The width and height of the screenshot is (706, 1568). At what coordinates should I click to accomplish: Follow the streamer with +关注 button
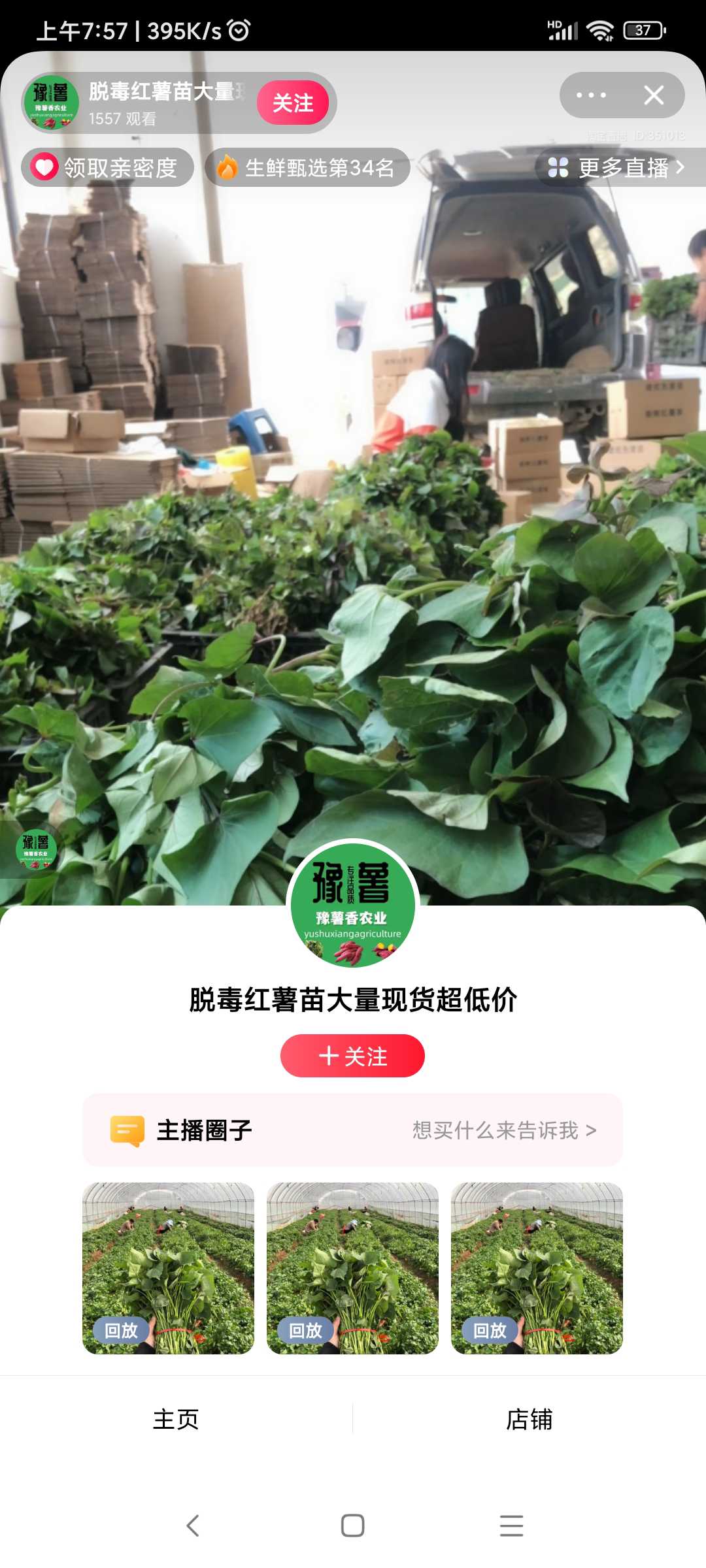[x=352, y=1056]
